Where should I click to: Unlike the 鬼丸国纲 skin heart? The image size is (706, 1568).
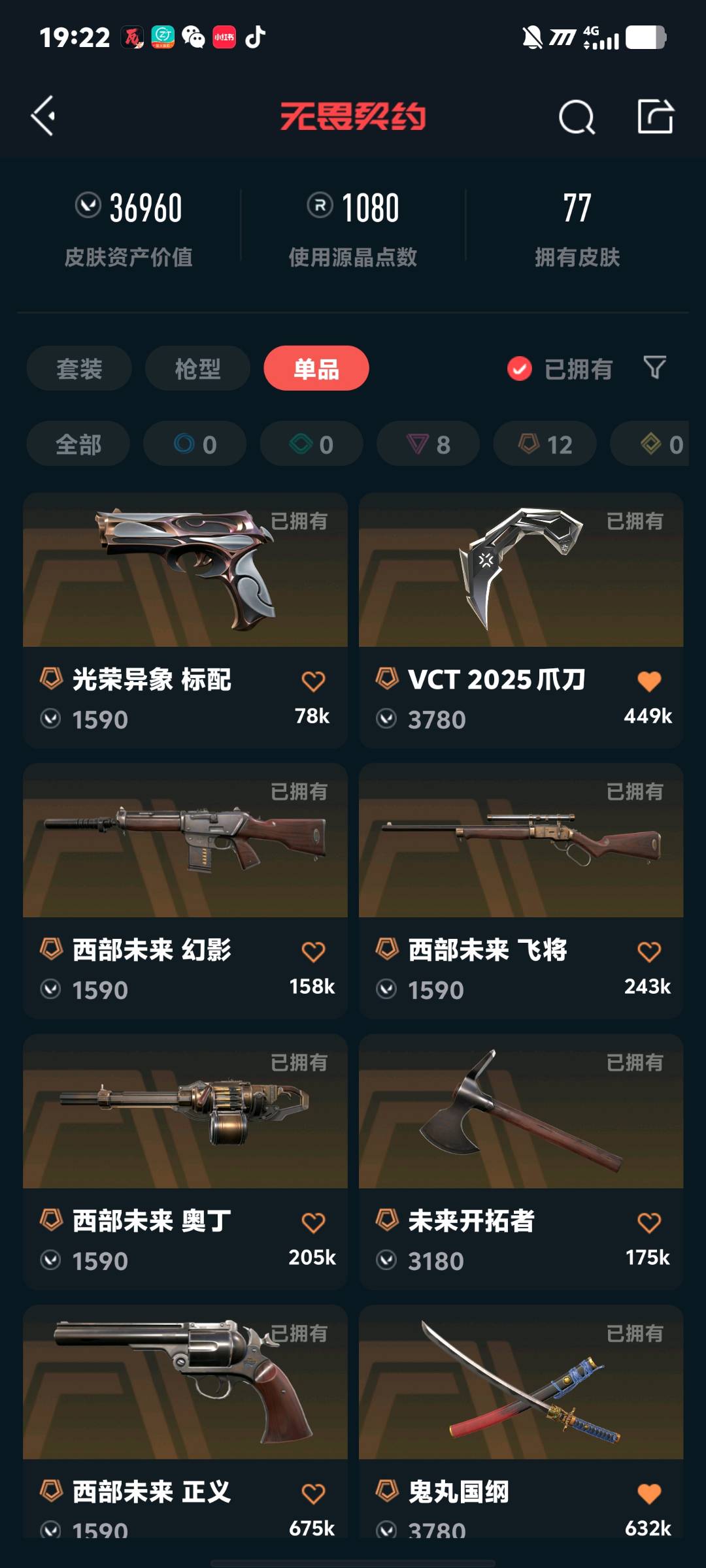[x=649, y=1494]
